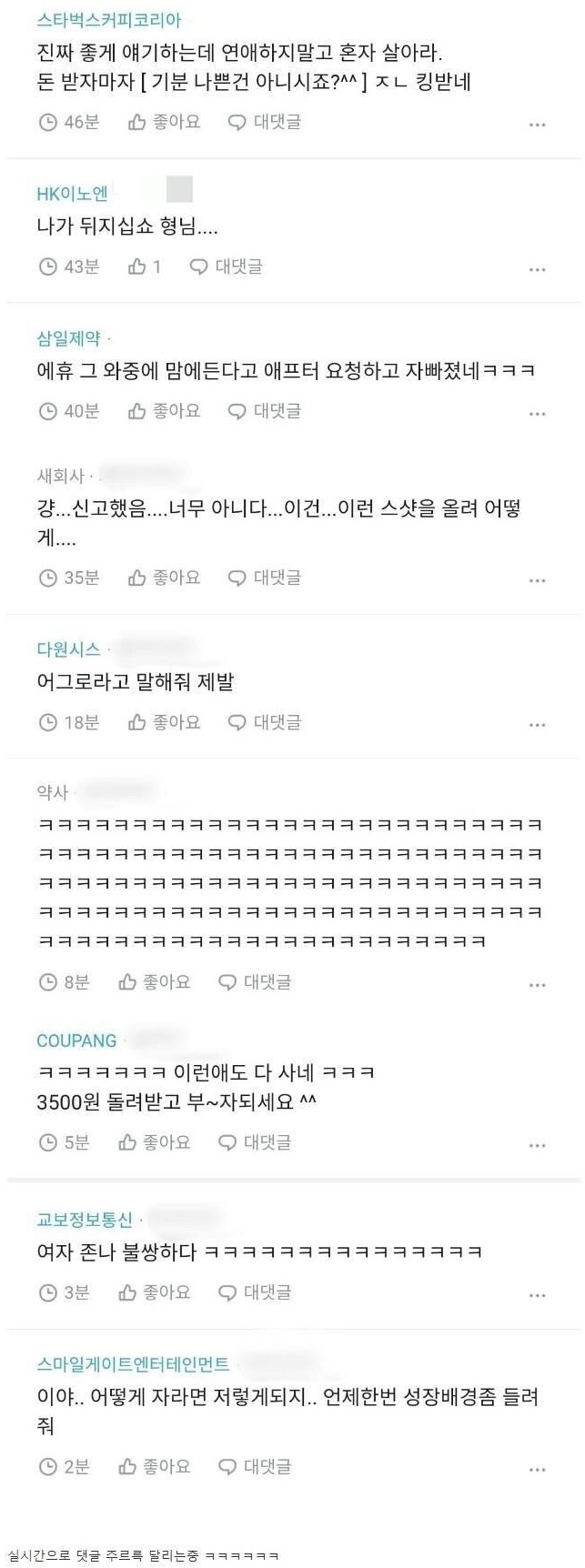Like the COUPANG comment

(x=155, y=1142)
